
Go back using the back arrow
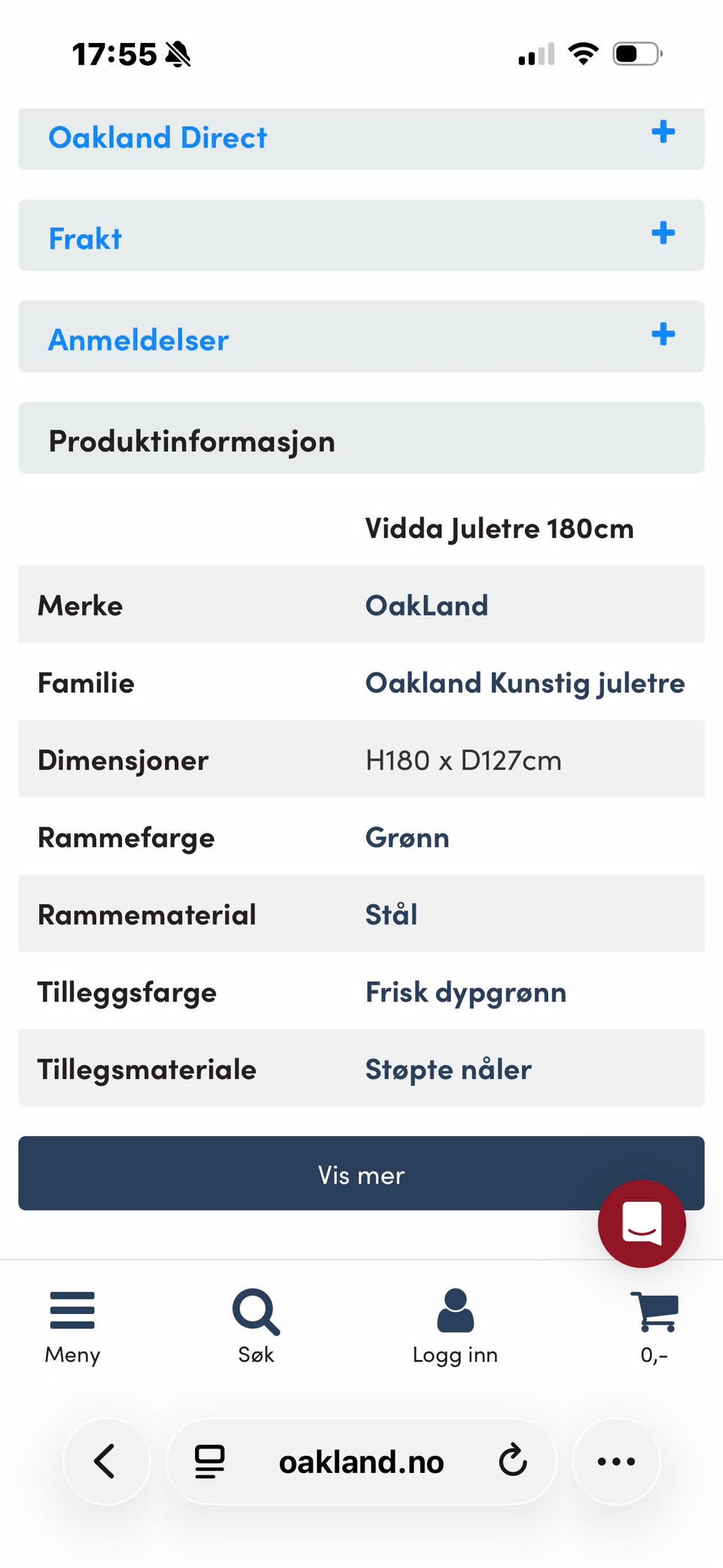tap(105, 1460)
